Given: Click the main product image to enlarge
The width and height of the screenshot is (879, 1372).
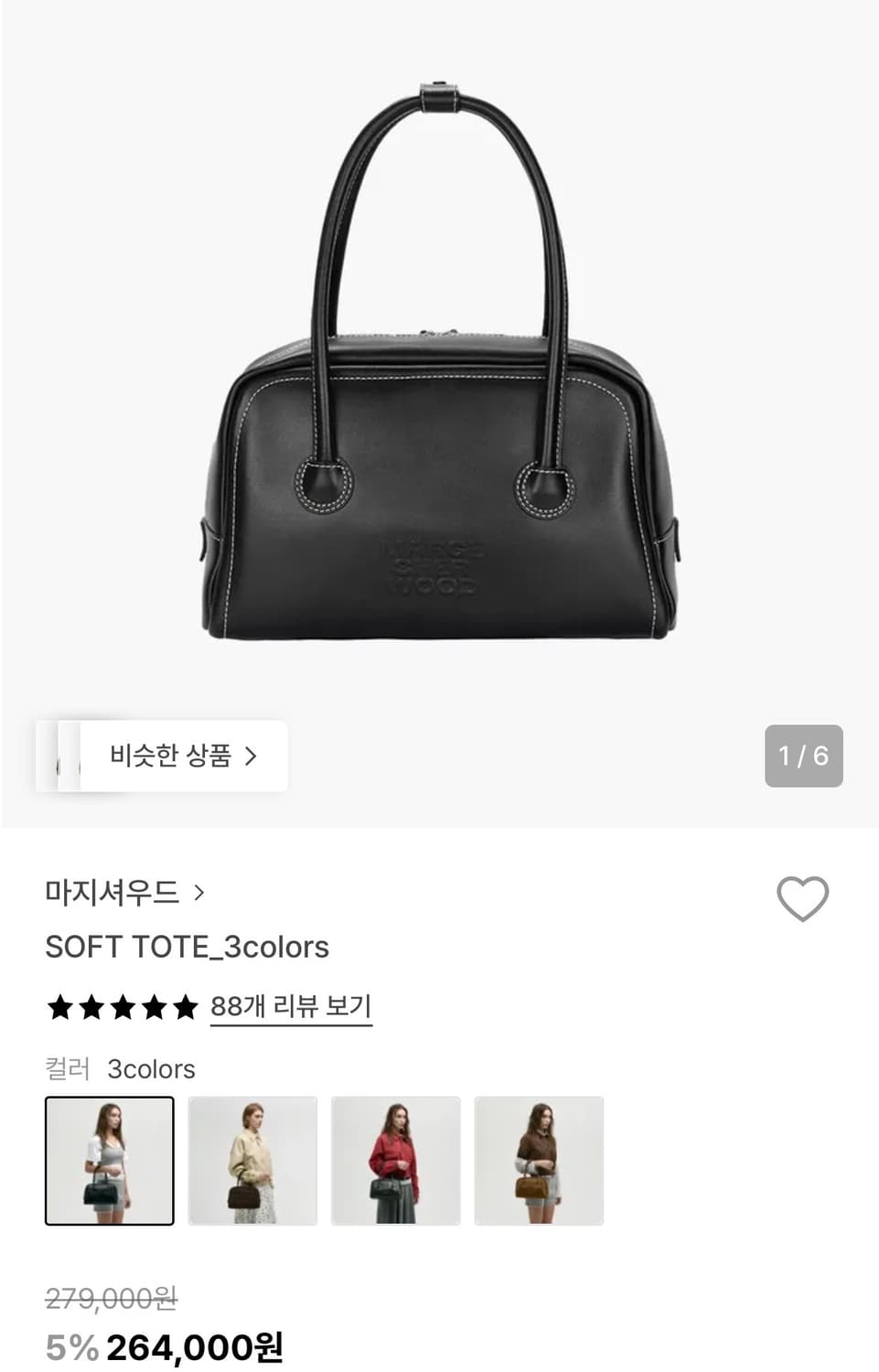Looking at the screenshot, I should 439,384.
